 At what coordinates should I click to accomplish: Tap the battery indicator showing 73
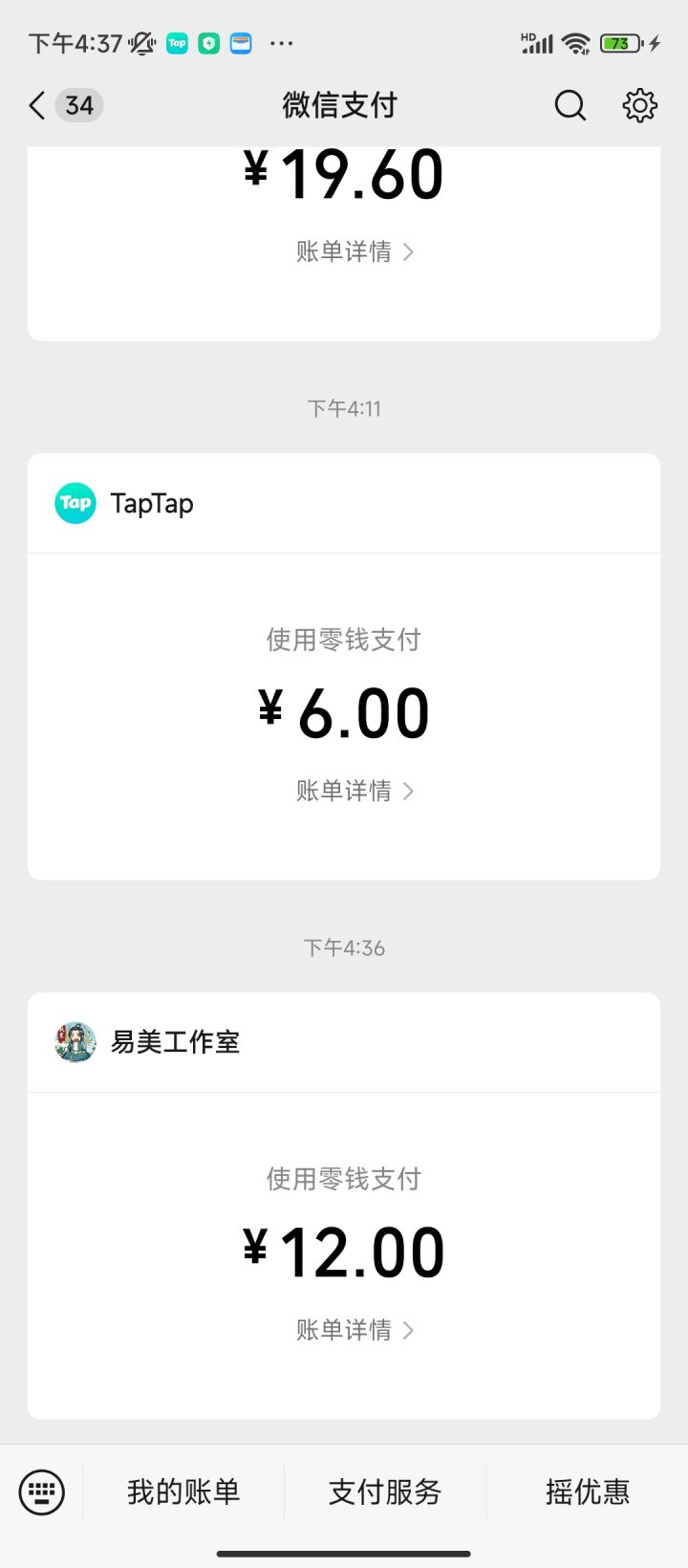tap(619, 43)
